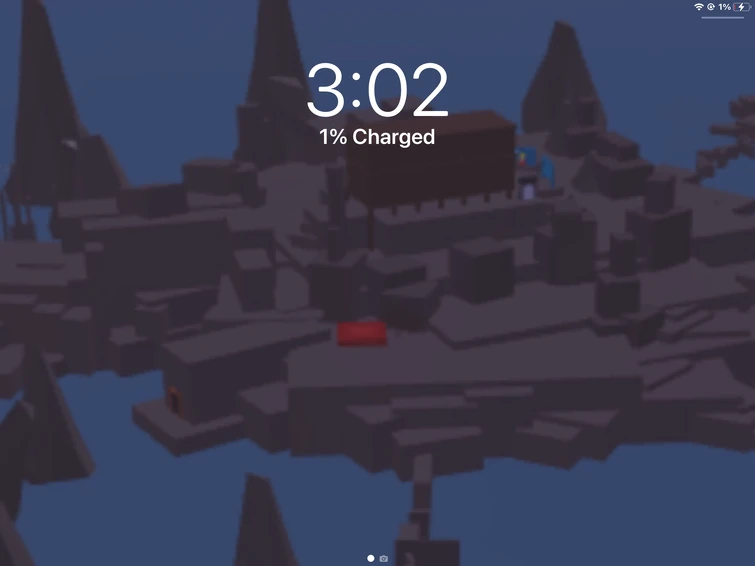Select the lock screen page indicator dot
This screenshot has width=755, height=566.
pos(371,558)
